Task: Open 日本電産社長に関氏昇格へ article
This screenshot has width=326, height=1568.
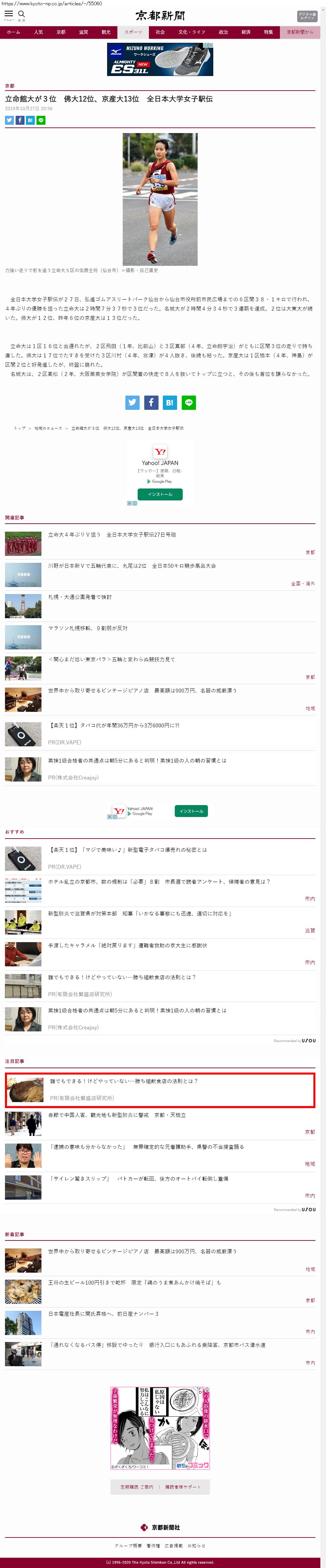Action: coord(103,1313)
